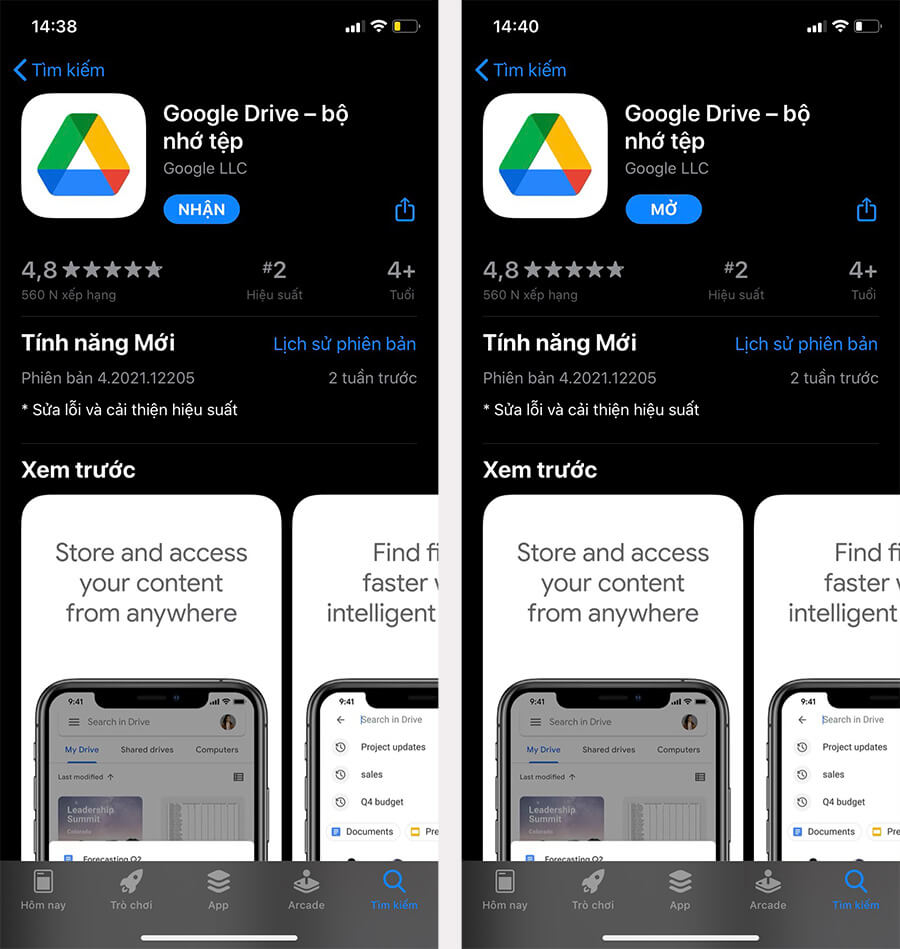
Task: Open the first preview screenshot on the MỞ screen
Action: click(612, 680)
